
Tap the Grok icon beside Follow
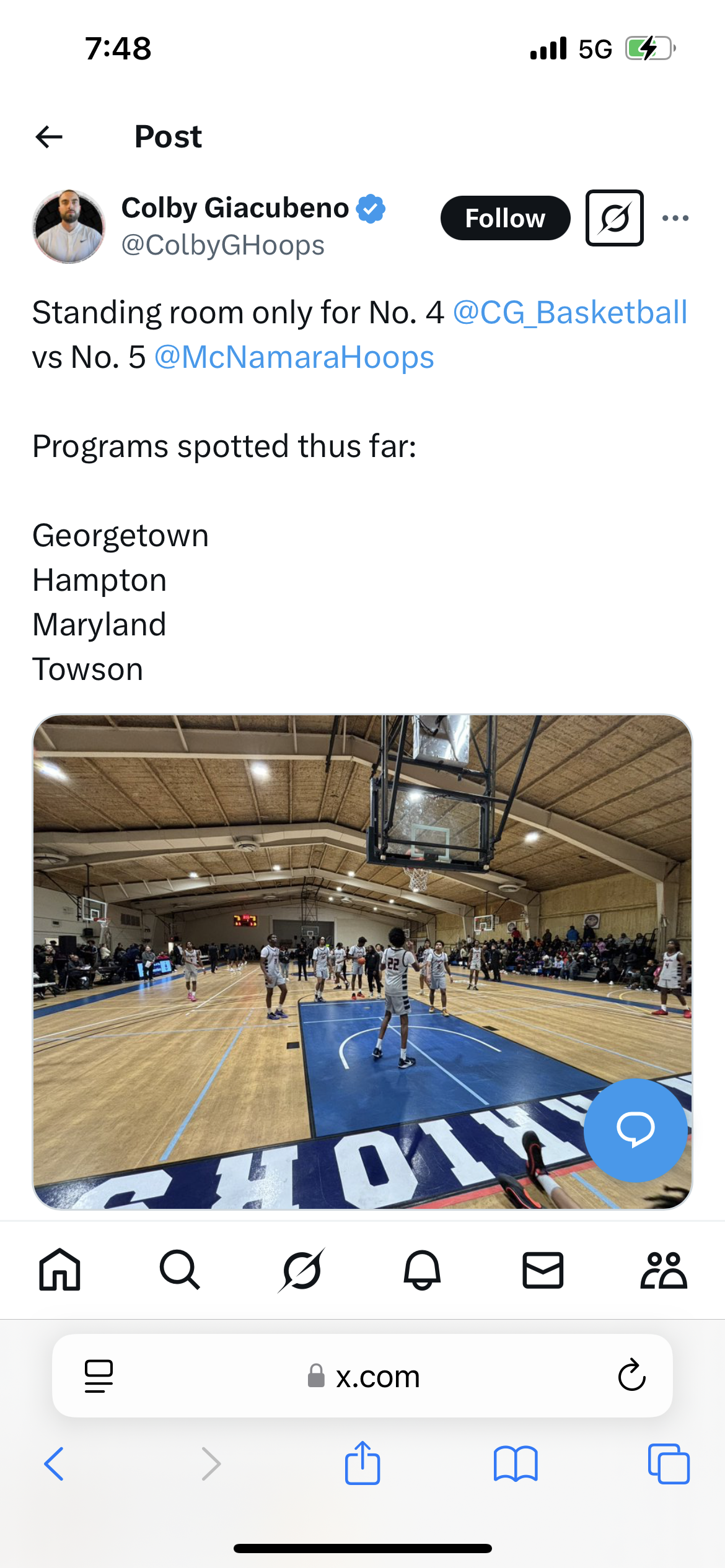[614, 218]
